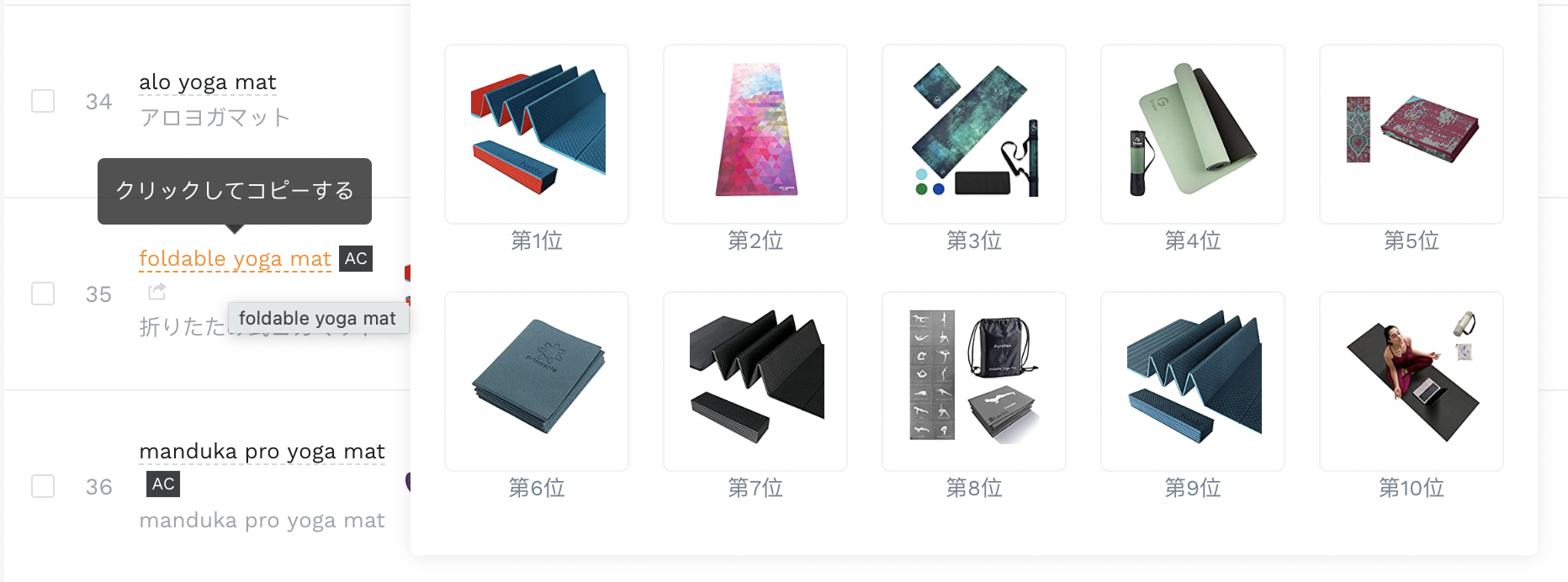View the 第3位 ranked product

pos(974,135)
